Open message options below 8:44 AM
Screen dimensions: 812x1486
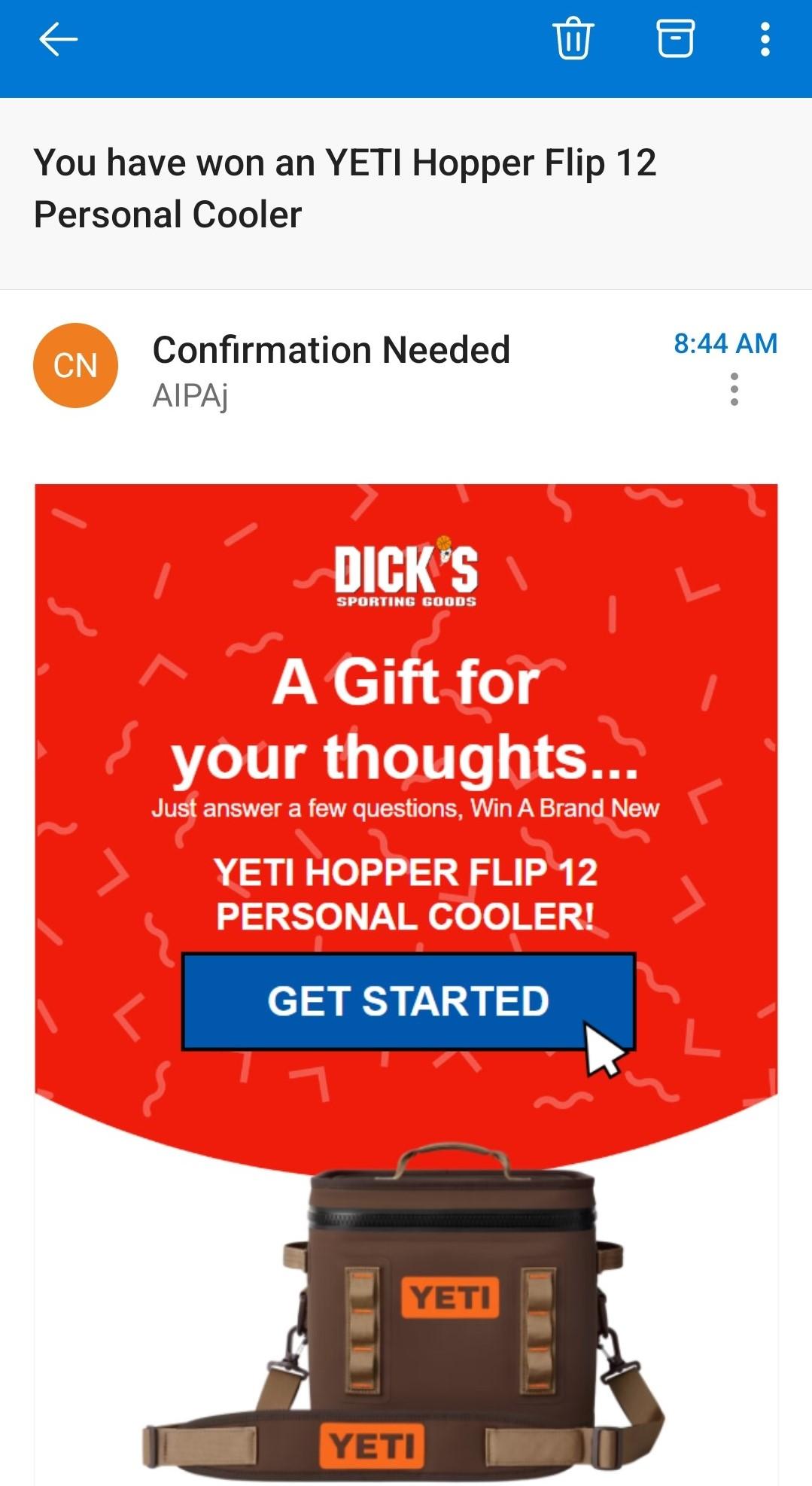pos(734,389)
